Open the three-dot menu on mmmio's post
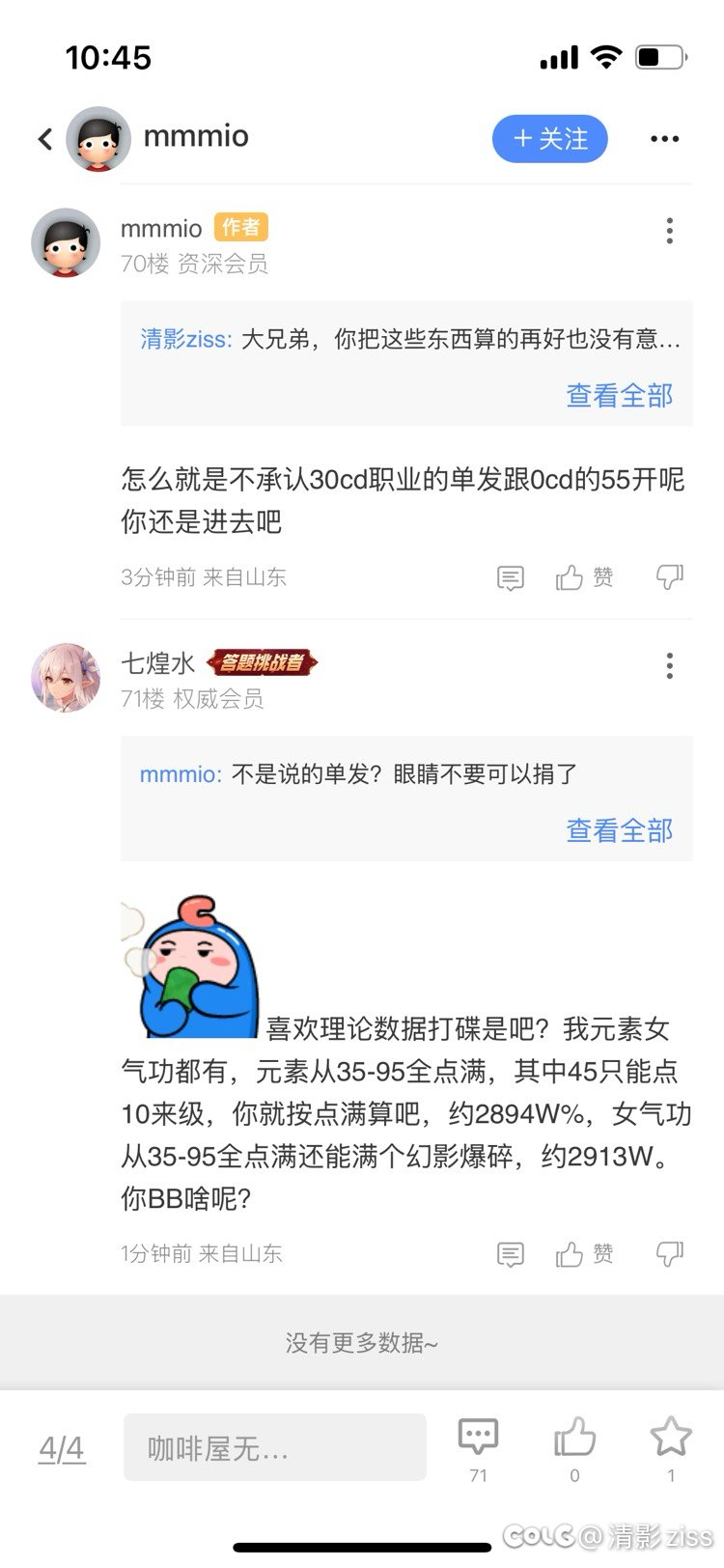The width and height of the screenshot is (724, 1568). tap(669, 232)
